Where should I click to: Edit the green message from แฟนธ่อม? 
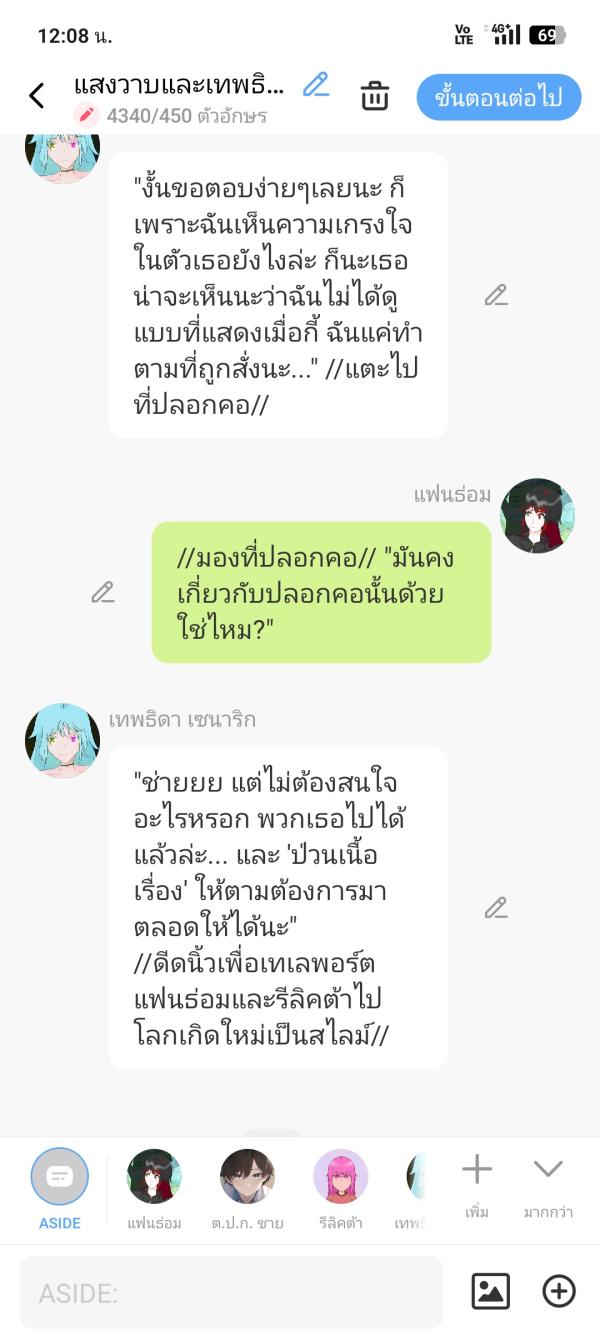pyautogui.click(x=103, y=592)
